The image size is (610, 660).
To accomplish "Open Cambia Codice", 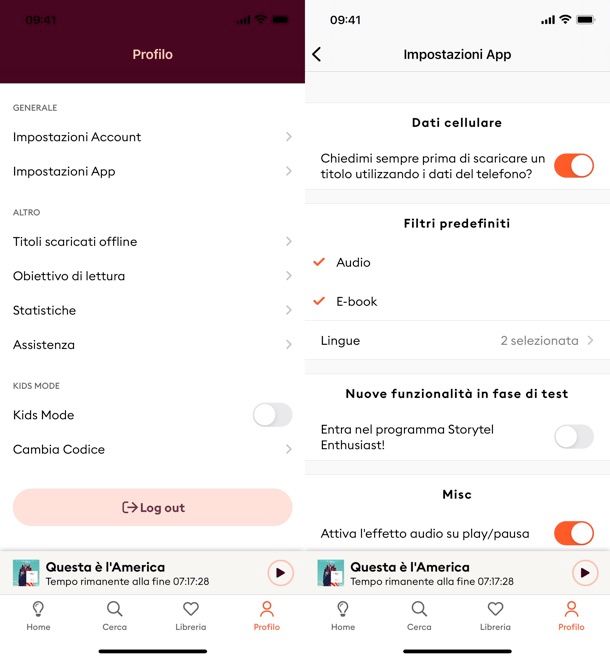I will click(x=152, y=449).
